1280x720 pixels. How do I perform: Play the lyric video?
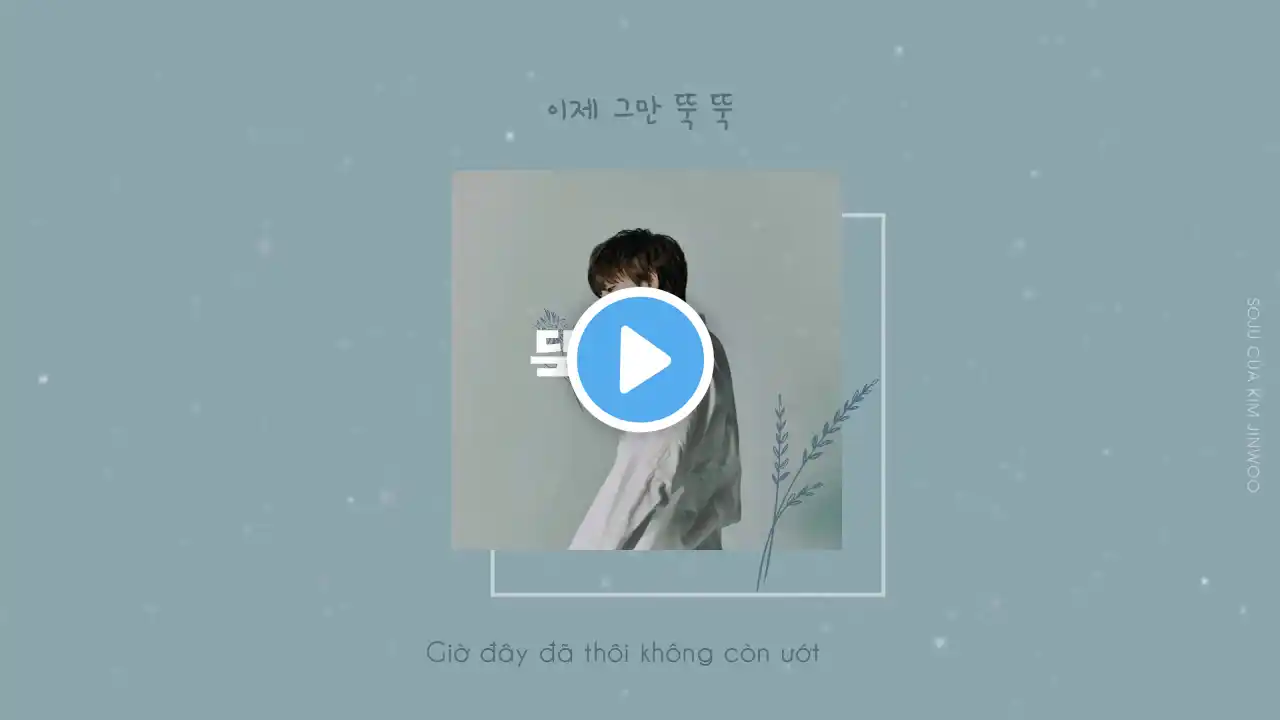[x=640, y=360]
